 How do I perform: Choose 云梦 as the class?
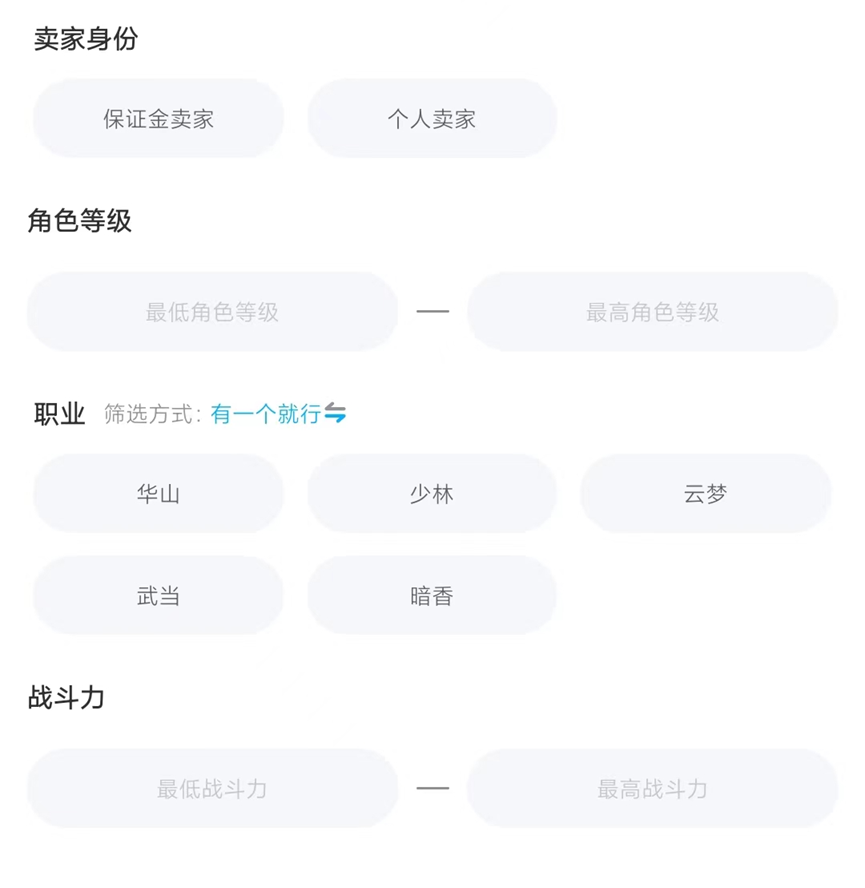705,494
